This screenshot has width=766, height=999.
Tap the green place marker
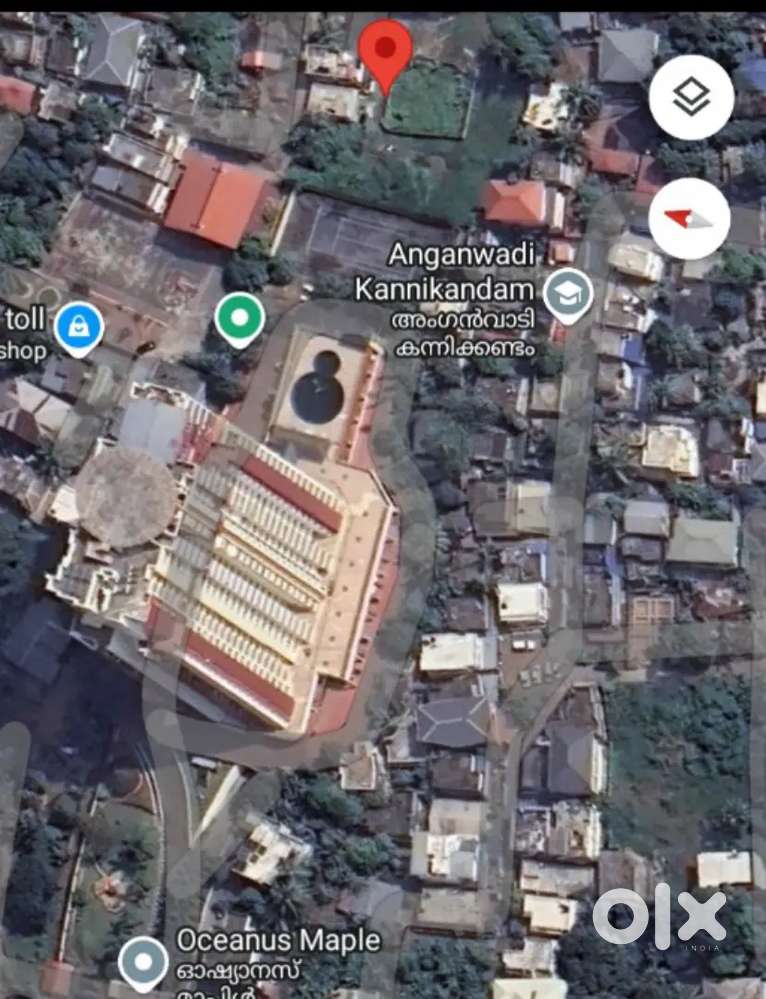pos(240,317)
